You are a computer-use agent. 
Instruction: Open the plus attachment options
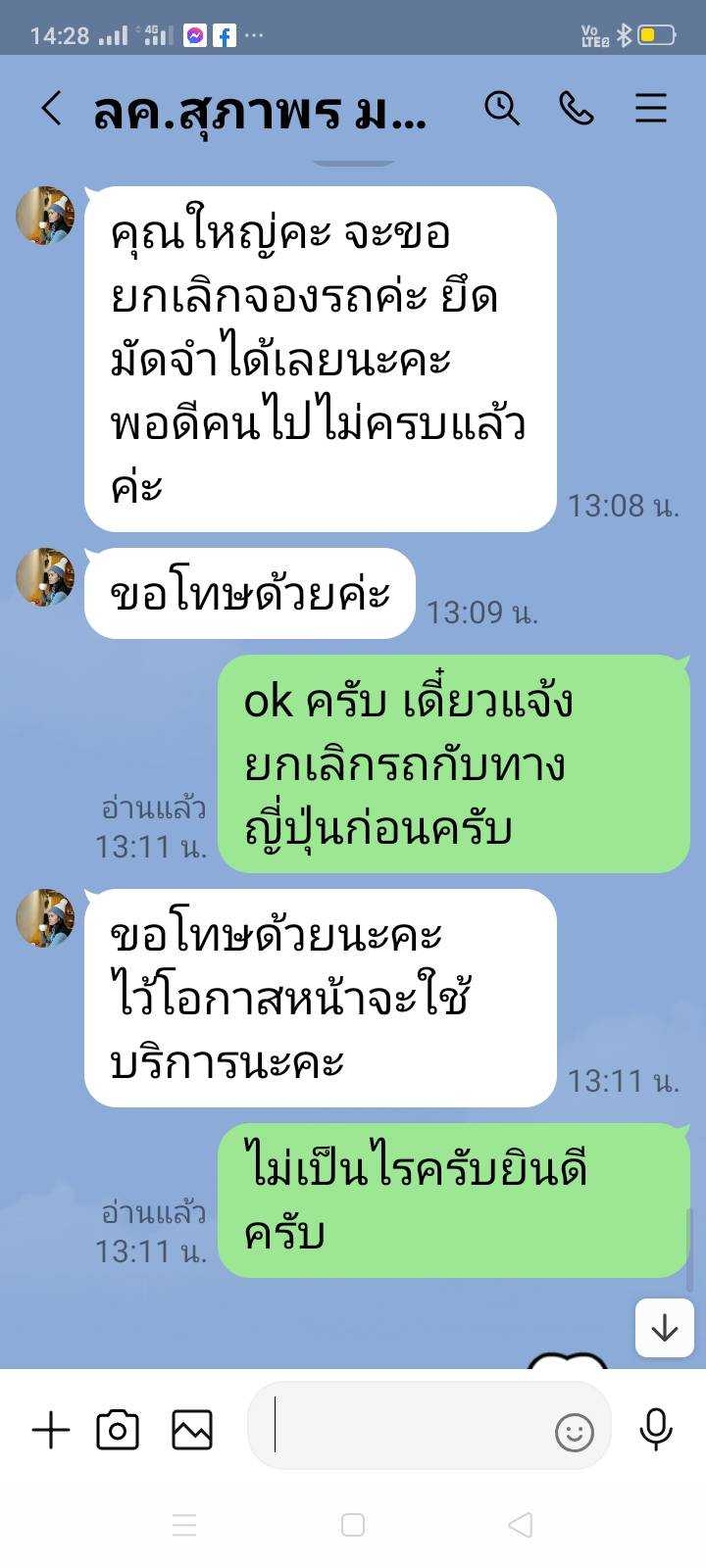51,1431
